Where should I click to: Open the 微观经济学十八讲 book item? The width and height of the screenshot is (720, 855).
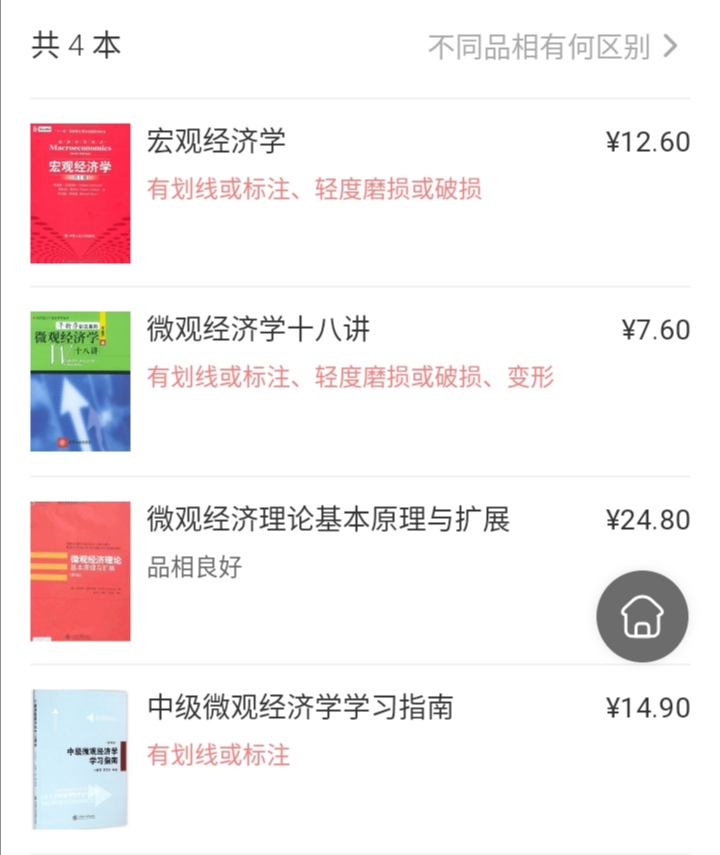tap(258, 330)
